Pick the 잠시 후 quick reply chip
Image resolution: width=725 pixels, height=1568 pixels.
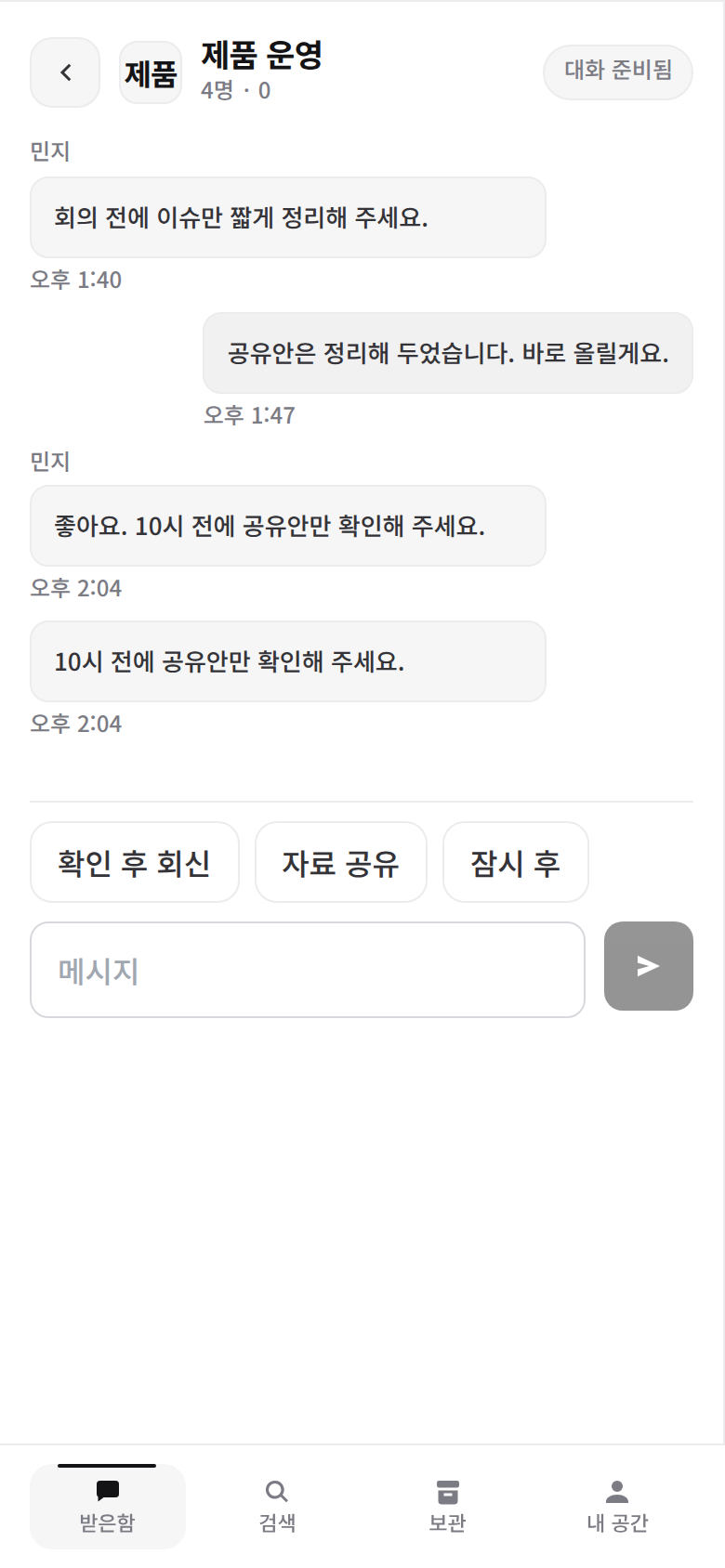tap(516, 862)
